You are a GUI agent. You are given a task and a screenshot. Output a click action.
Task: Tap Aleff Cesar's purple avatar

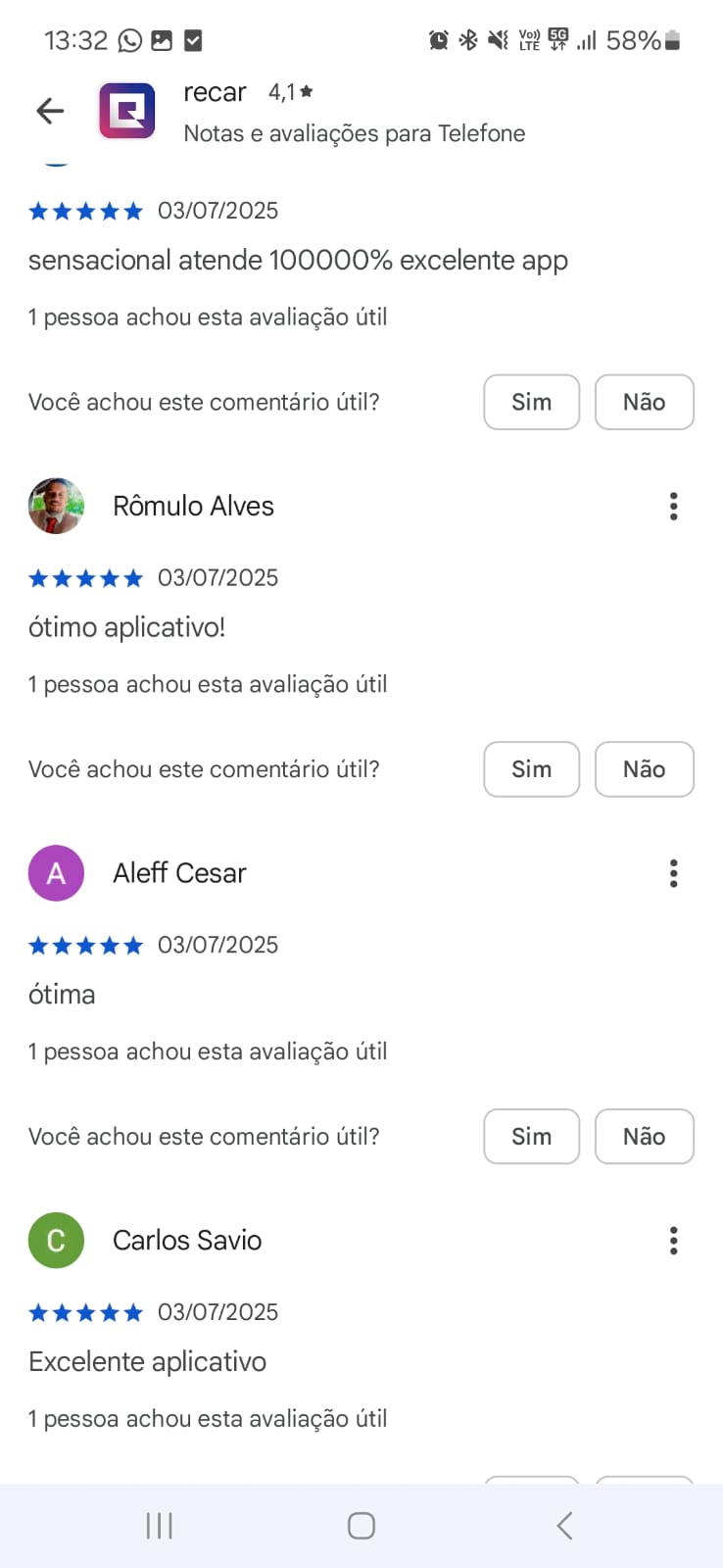(56, 872)
